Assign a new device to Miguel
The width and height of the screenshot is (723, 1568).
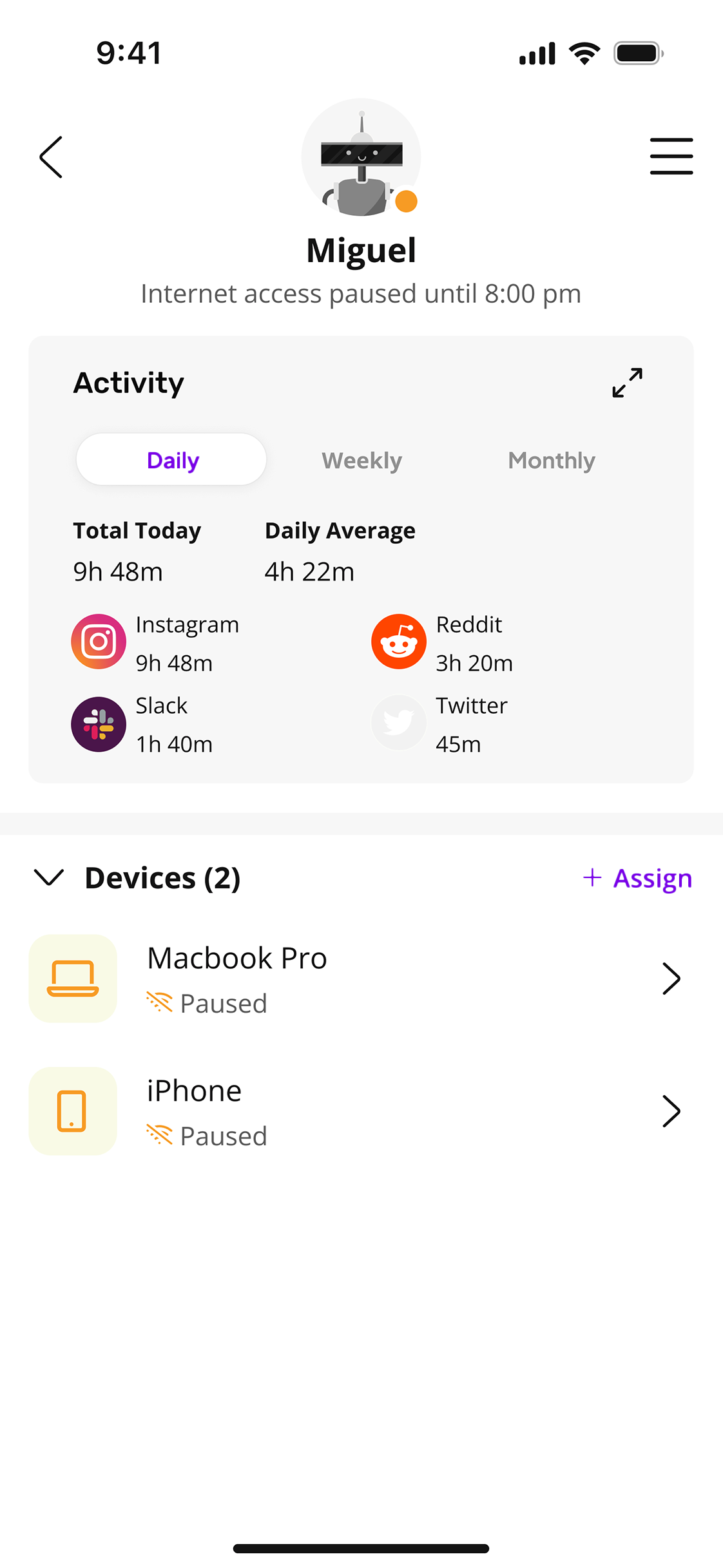637,878
